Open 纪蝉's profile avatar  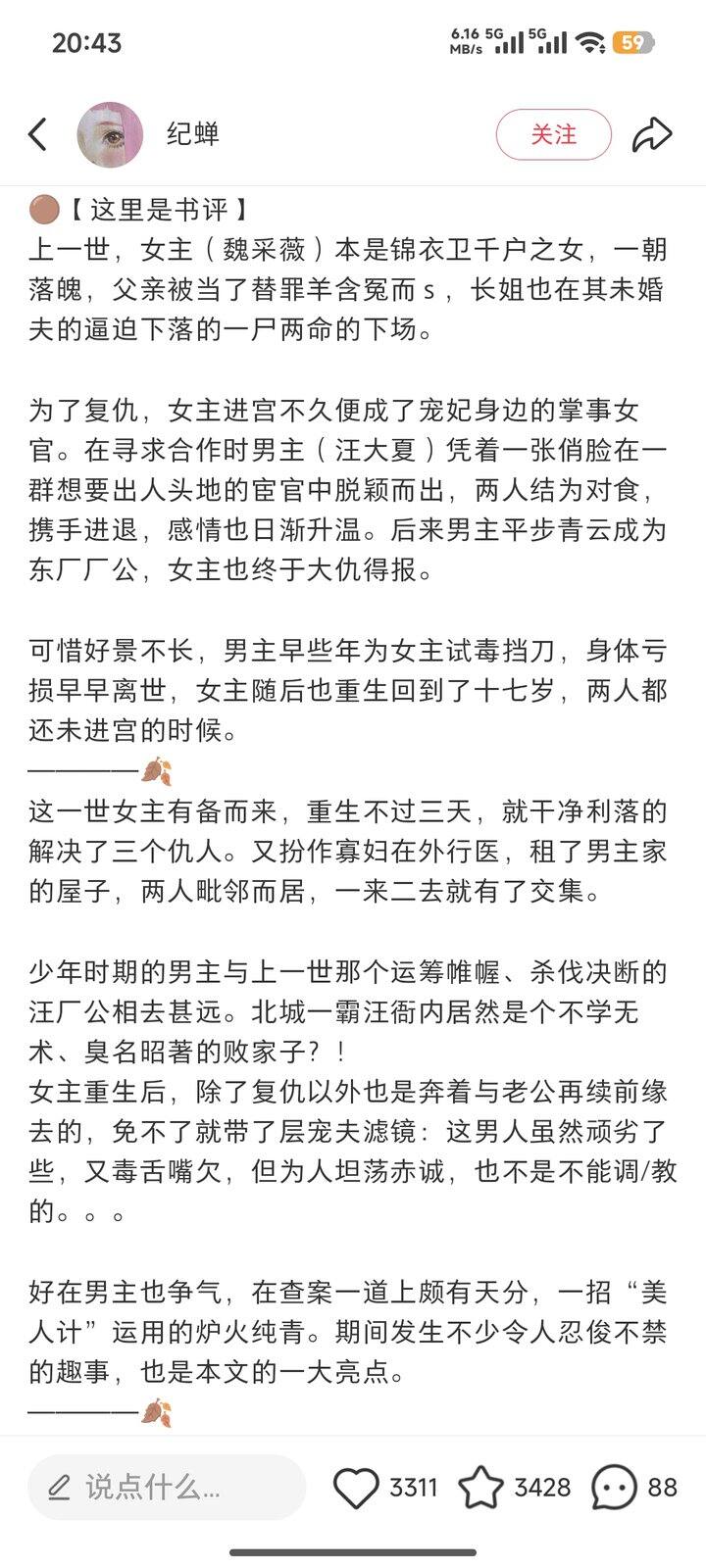pos(110,134)
